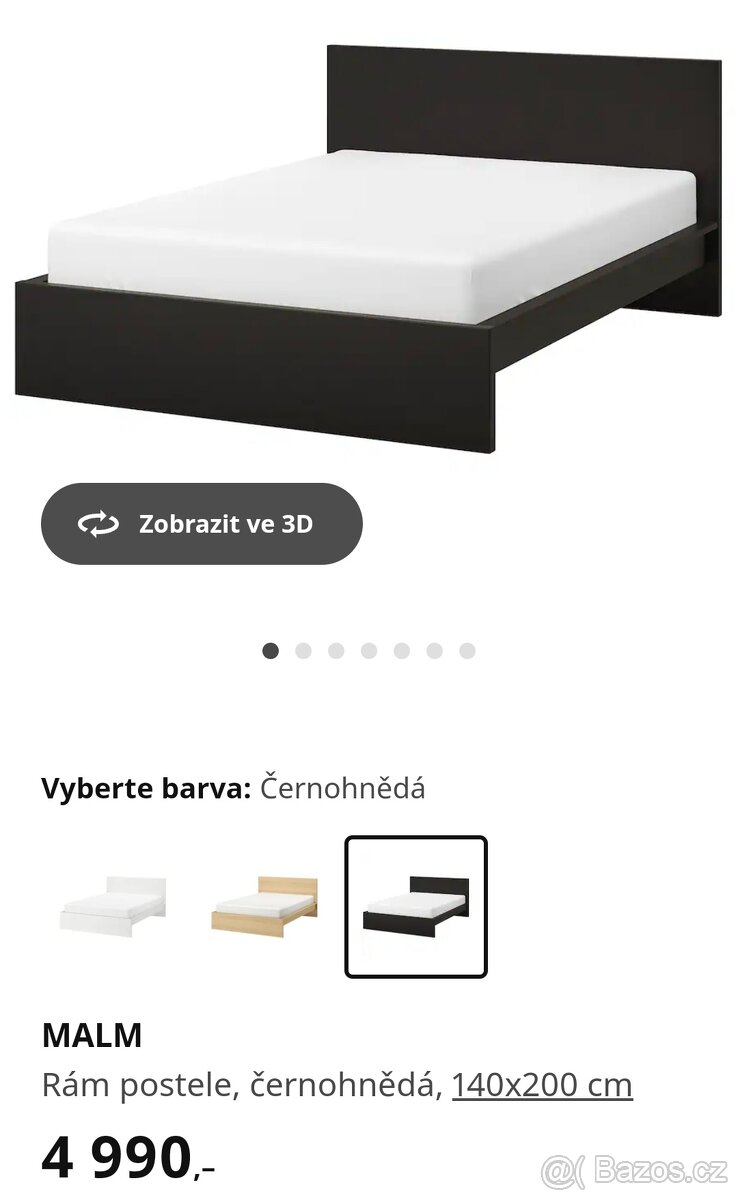Open the 140x200 cm size link
The width and height of the screenshot is (738, 1200).
point(542,1085)
